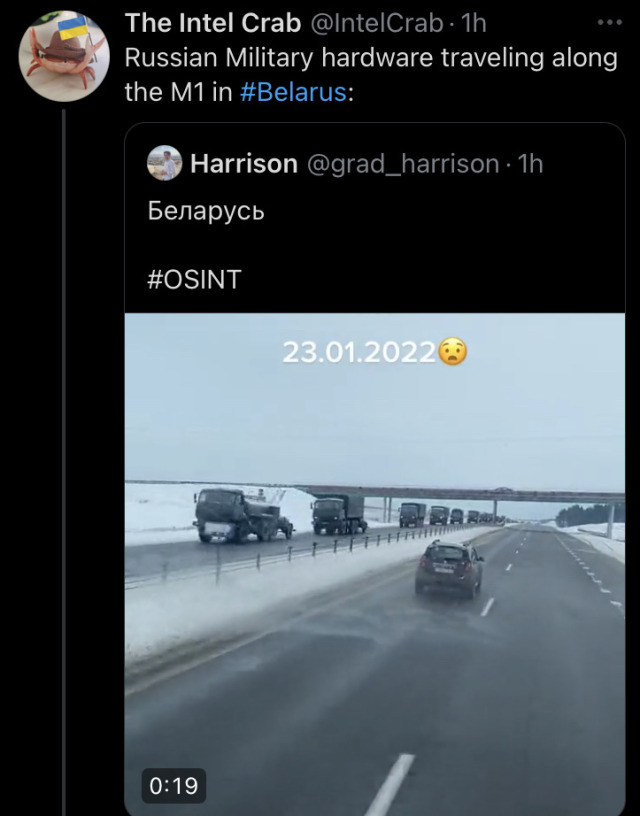The image size is (640, 816).
Task: Open the #Belarus hashtag link
Action: click(x=294, y=92)
